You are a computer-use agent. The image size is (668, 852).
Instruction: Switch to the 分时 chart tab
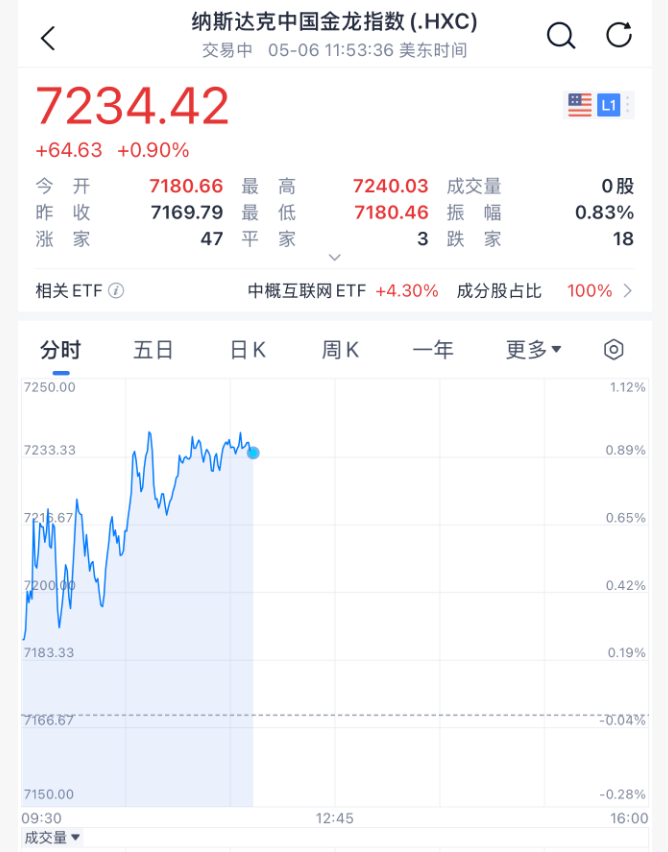point(60,349)
